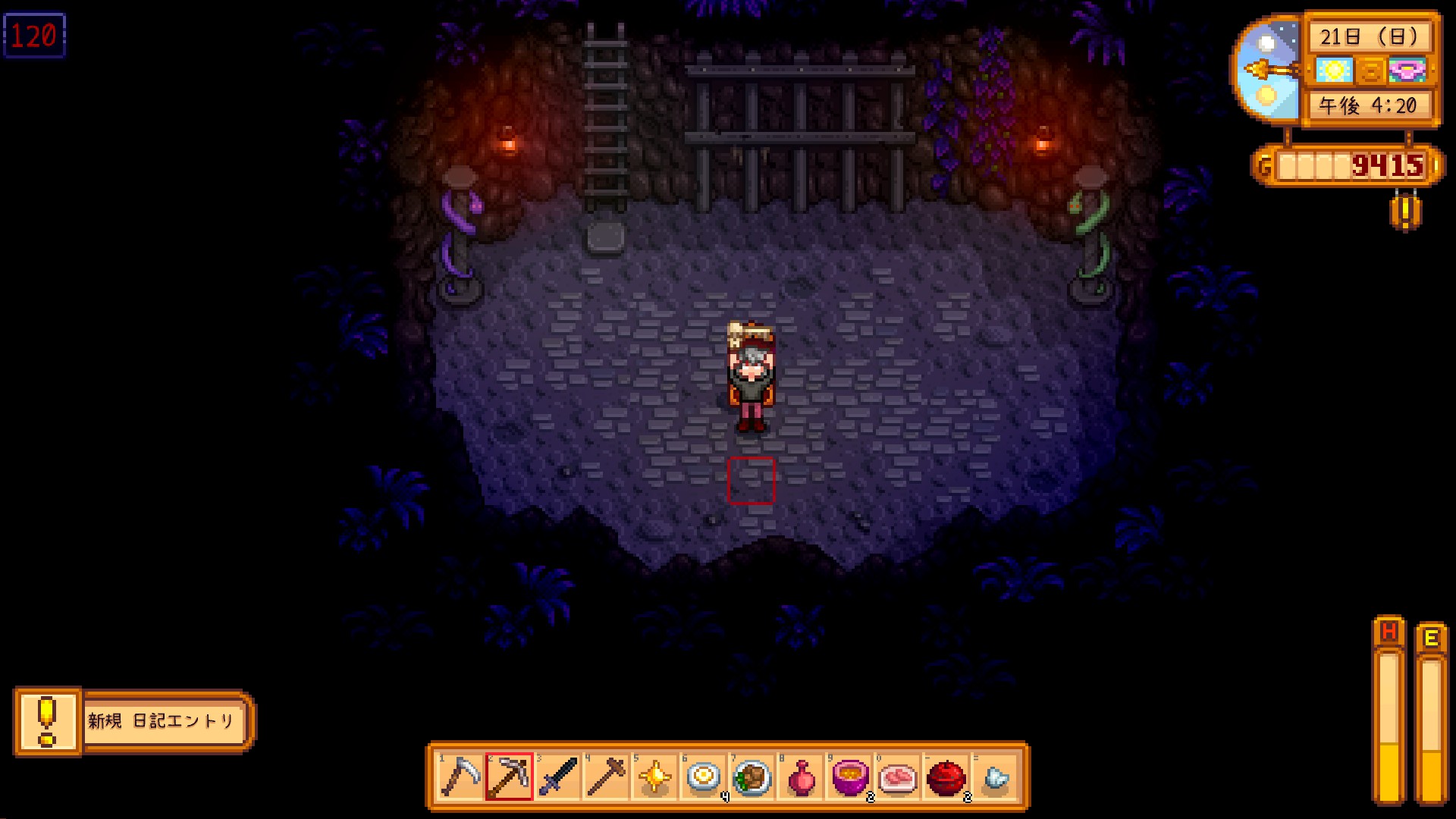The image size is (1456, 819).
Task: Select the fried egg dish in slot 6
Action: 703,777
